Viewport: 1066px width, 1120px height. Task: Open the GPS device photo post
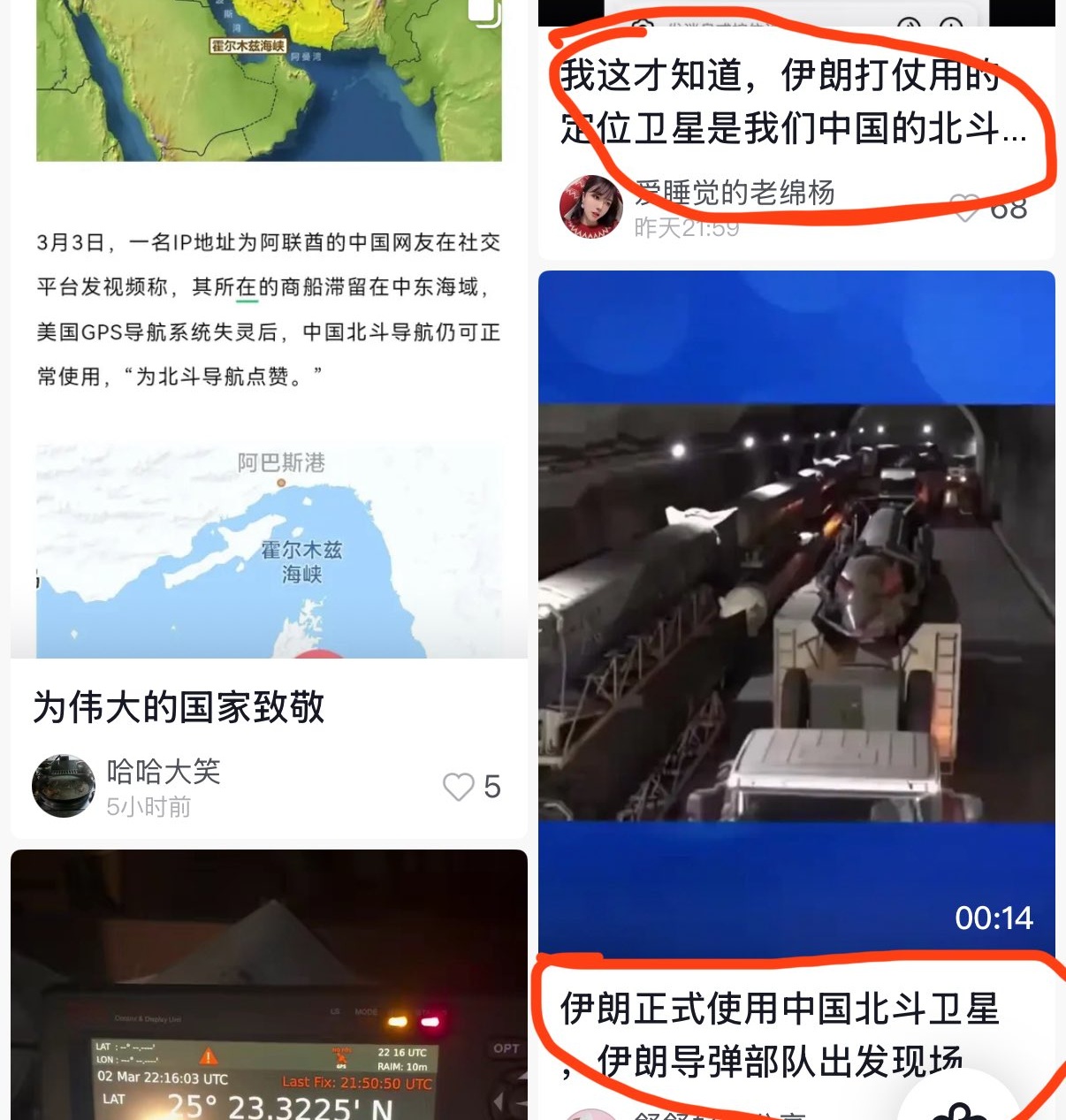269,990
